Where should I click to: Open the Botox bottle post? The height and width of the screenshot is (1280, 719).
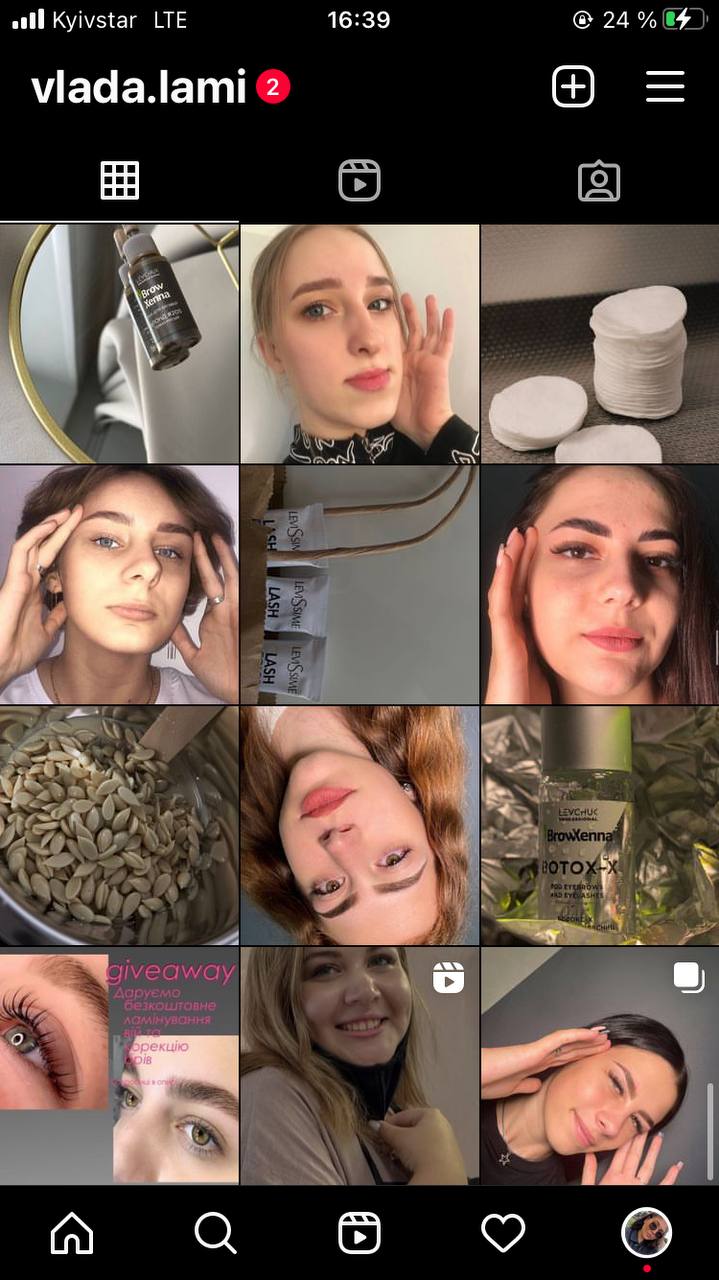600,825
